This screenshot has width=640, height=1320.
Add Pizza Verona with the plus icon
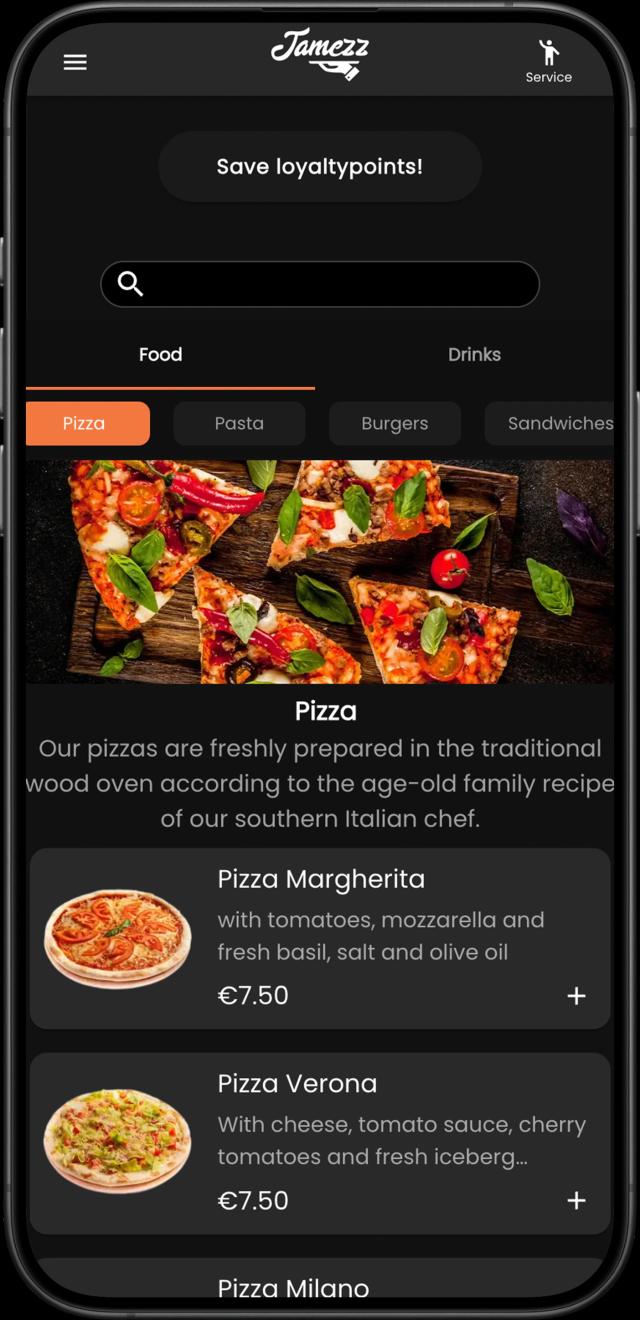[576, 1200]
